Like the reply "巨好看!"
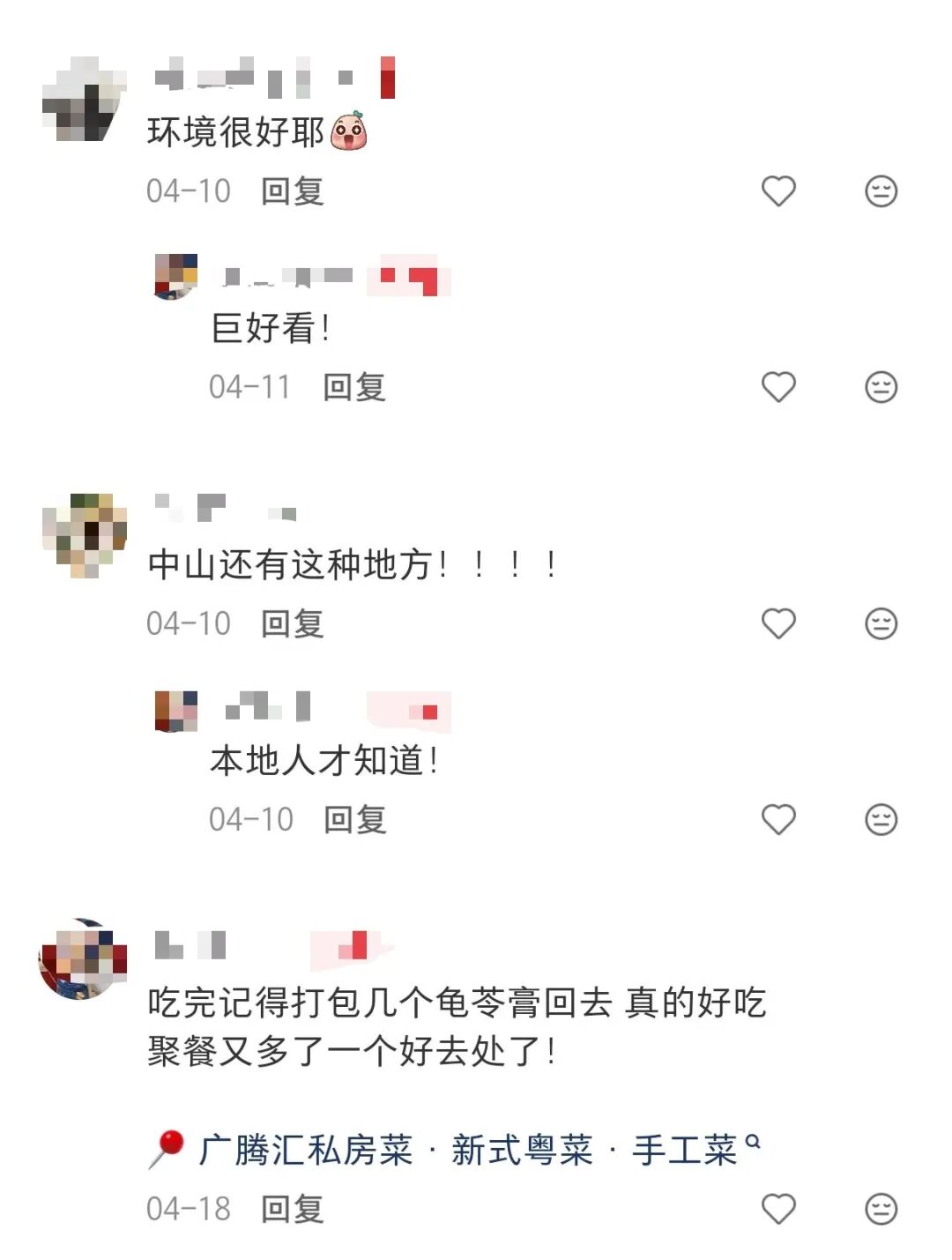Screen dimensions: 952x1260 pyautogui.click(x=778, y=387)
